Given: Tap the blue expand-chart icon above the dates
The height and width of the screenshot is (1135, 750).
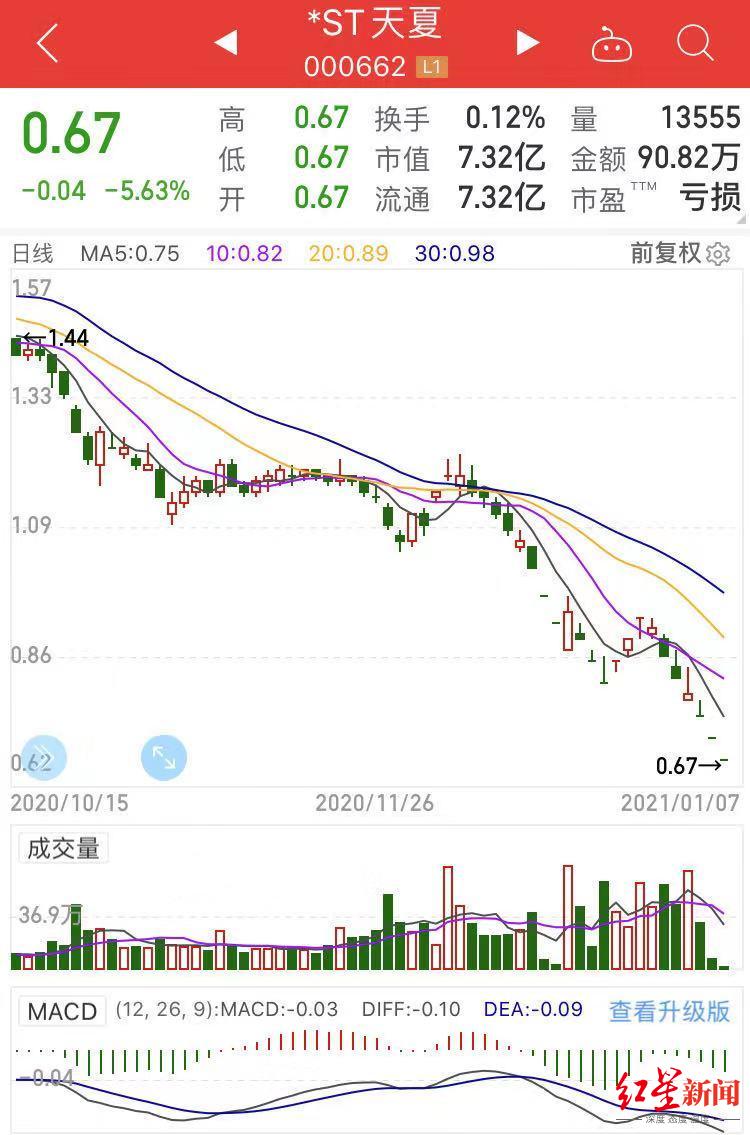Looking at the screenshot, I should (x=163, y=758).
